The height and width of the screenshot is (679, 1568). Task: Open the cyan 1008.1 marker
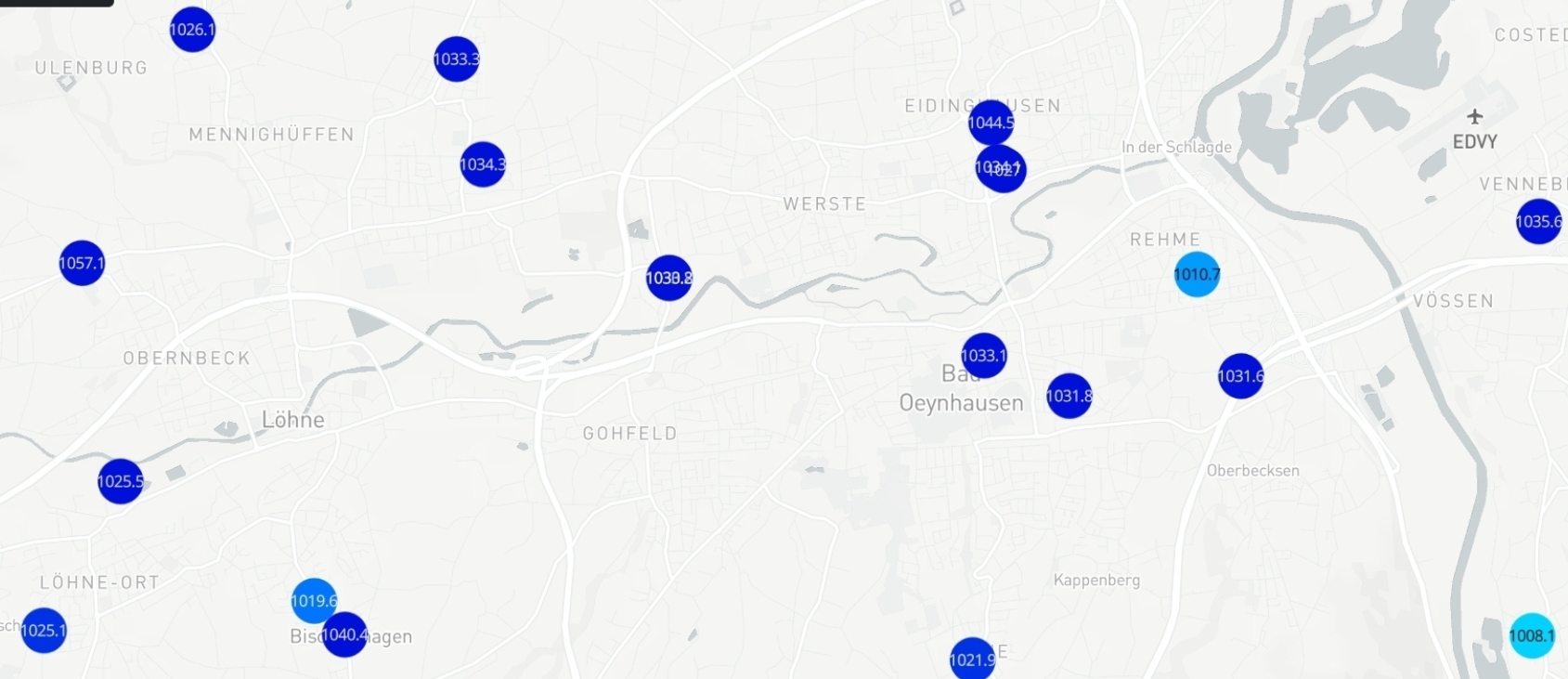click(1532, 636)
